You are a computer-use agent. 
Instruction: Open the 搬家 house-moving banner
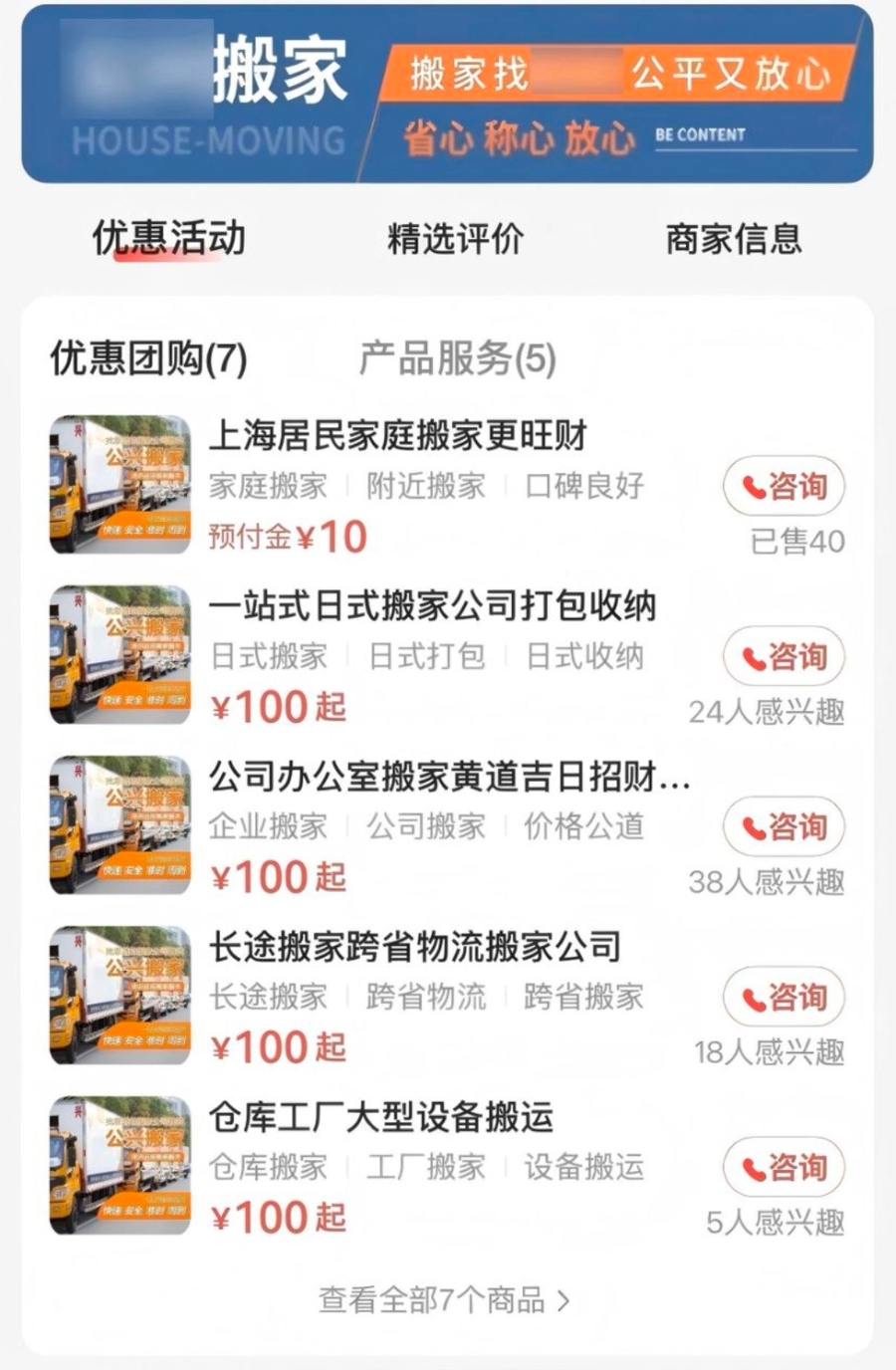448,95
